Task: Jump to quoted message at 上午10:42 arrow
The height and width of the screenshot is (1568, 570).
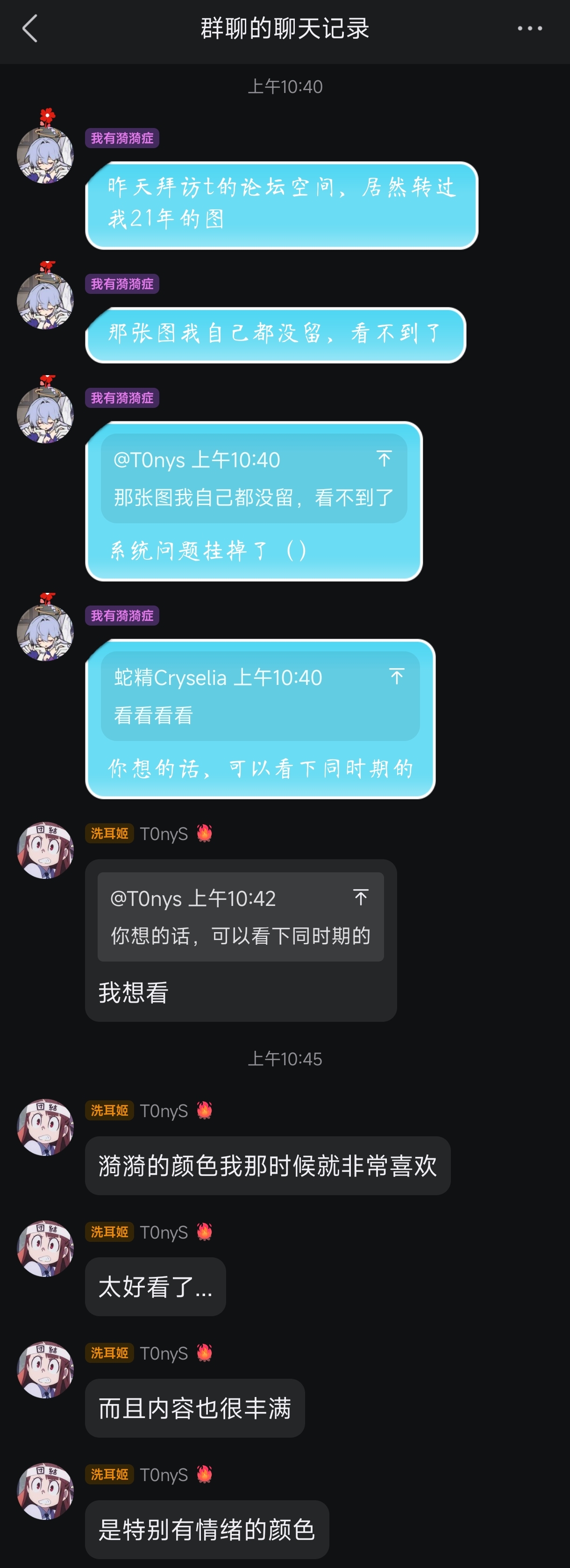Action: pyautogui.click(x=361, y=897)
